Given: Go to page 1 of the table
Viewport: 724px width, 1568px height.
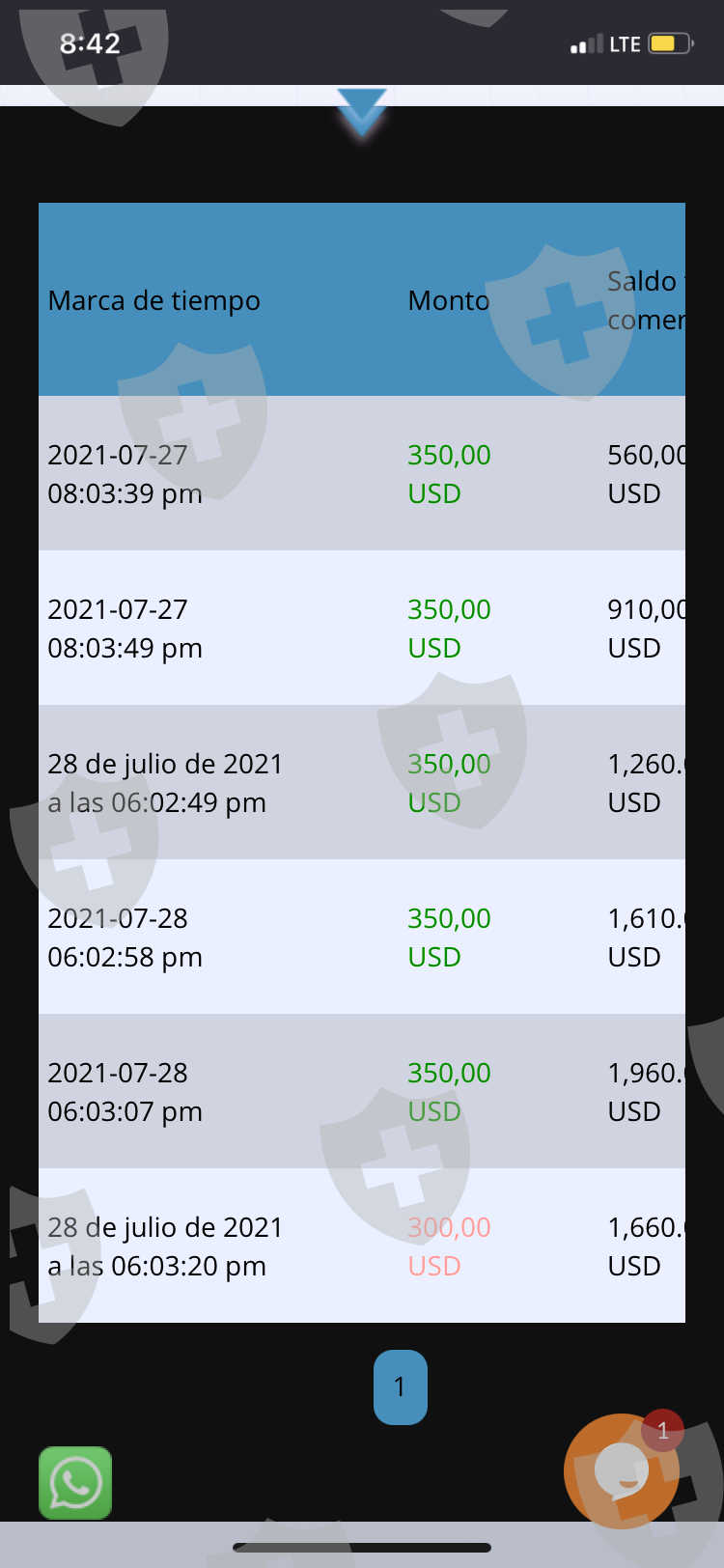Looking at the screenshot, I should click(x=400, y=1386).
